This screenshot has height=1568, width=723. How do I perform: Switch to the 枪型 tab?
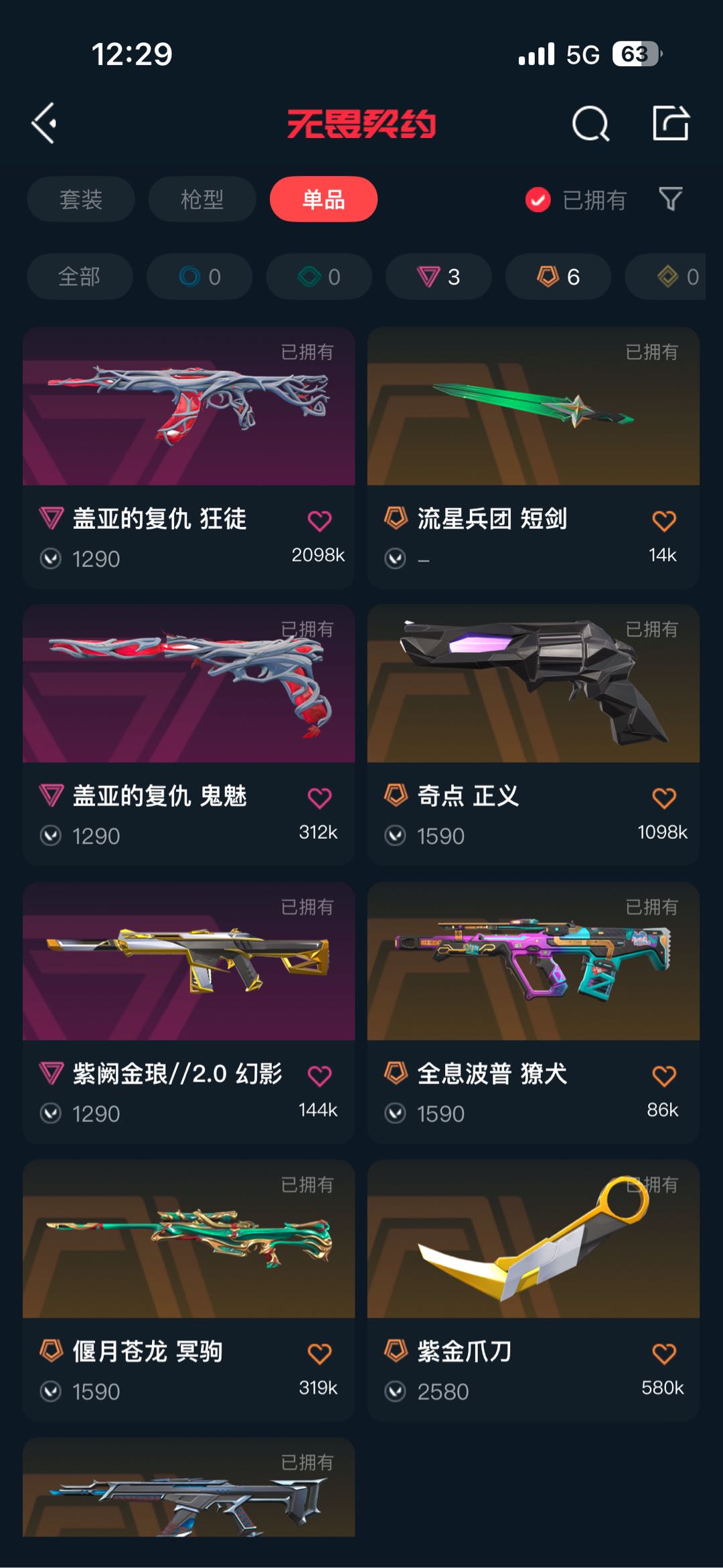coord(202,199)
